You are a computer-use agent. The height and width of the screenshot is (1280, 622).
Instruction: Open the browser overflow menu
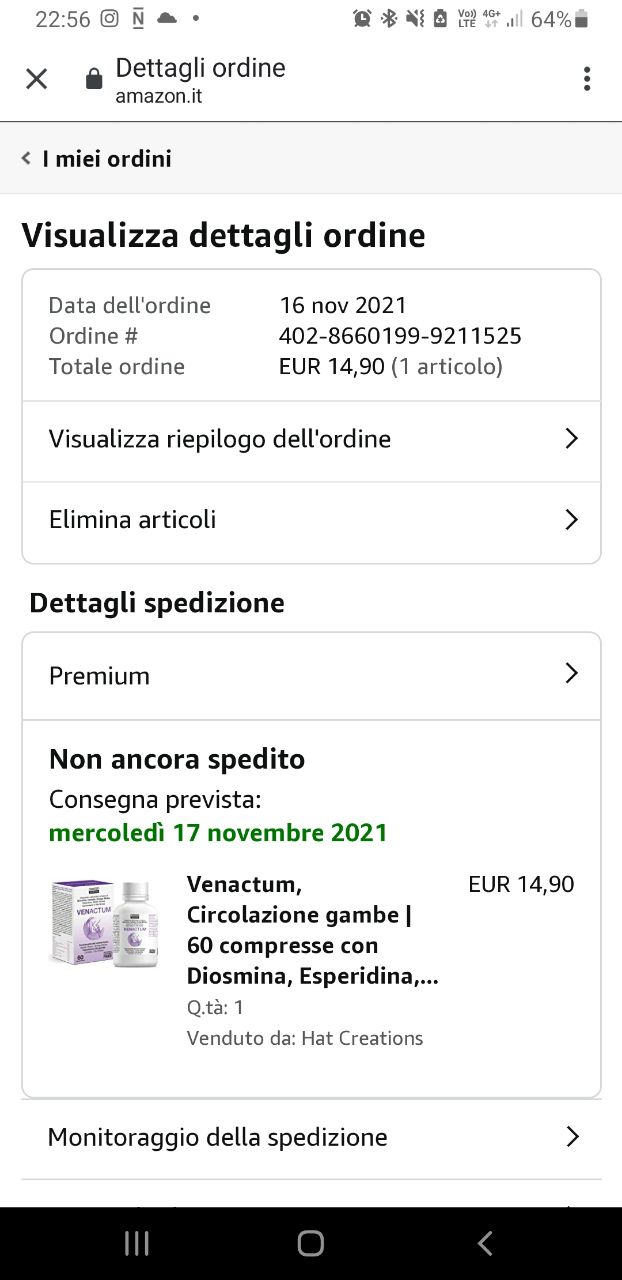click(x=587, y=79)
